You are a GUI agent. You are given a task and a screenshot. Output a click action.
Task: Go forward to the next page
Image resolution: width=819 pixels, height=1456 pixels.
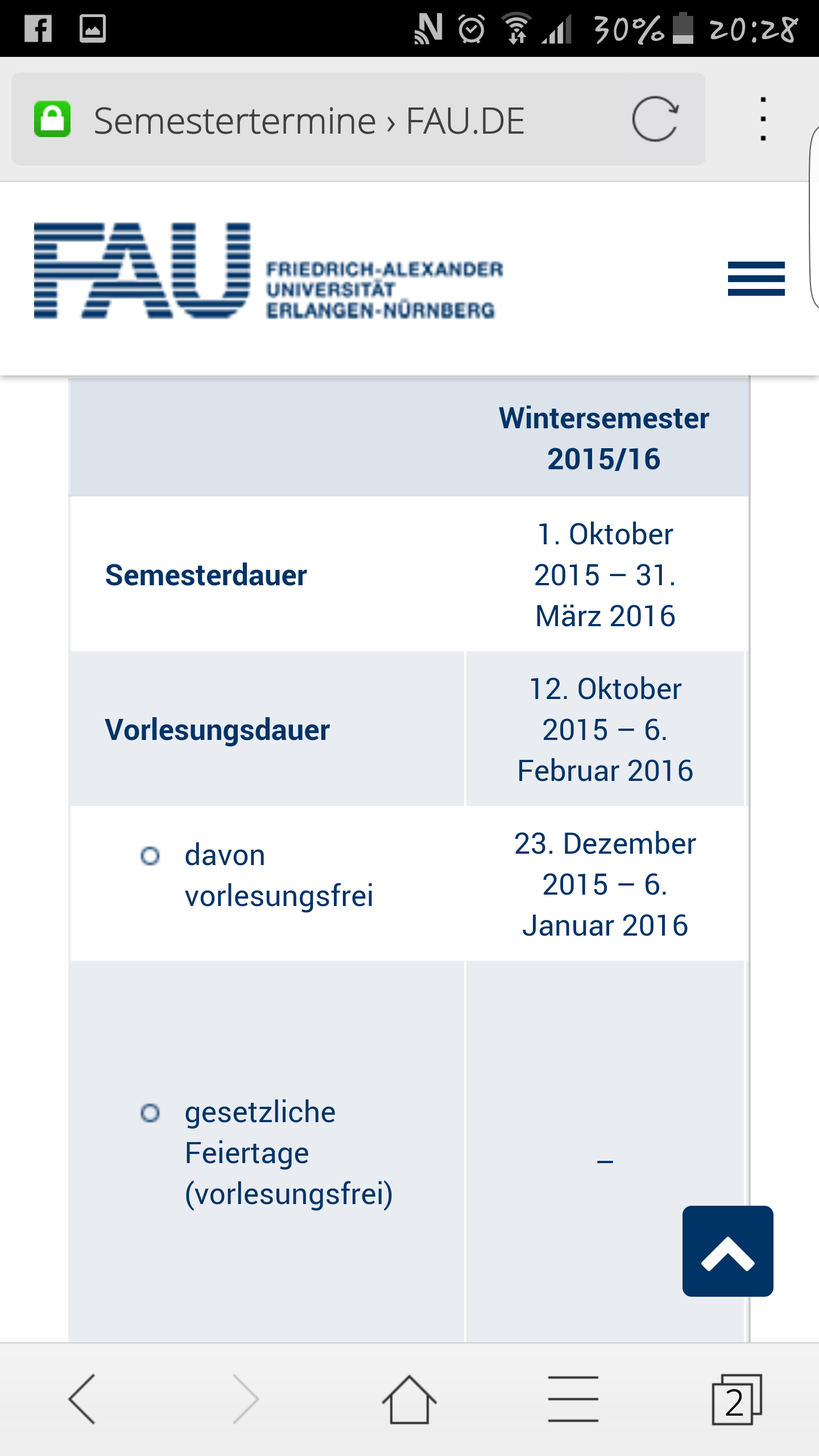click(x=246, y=1399)
